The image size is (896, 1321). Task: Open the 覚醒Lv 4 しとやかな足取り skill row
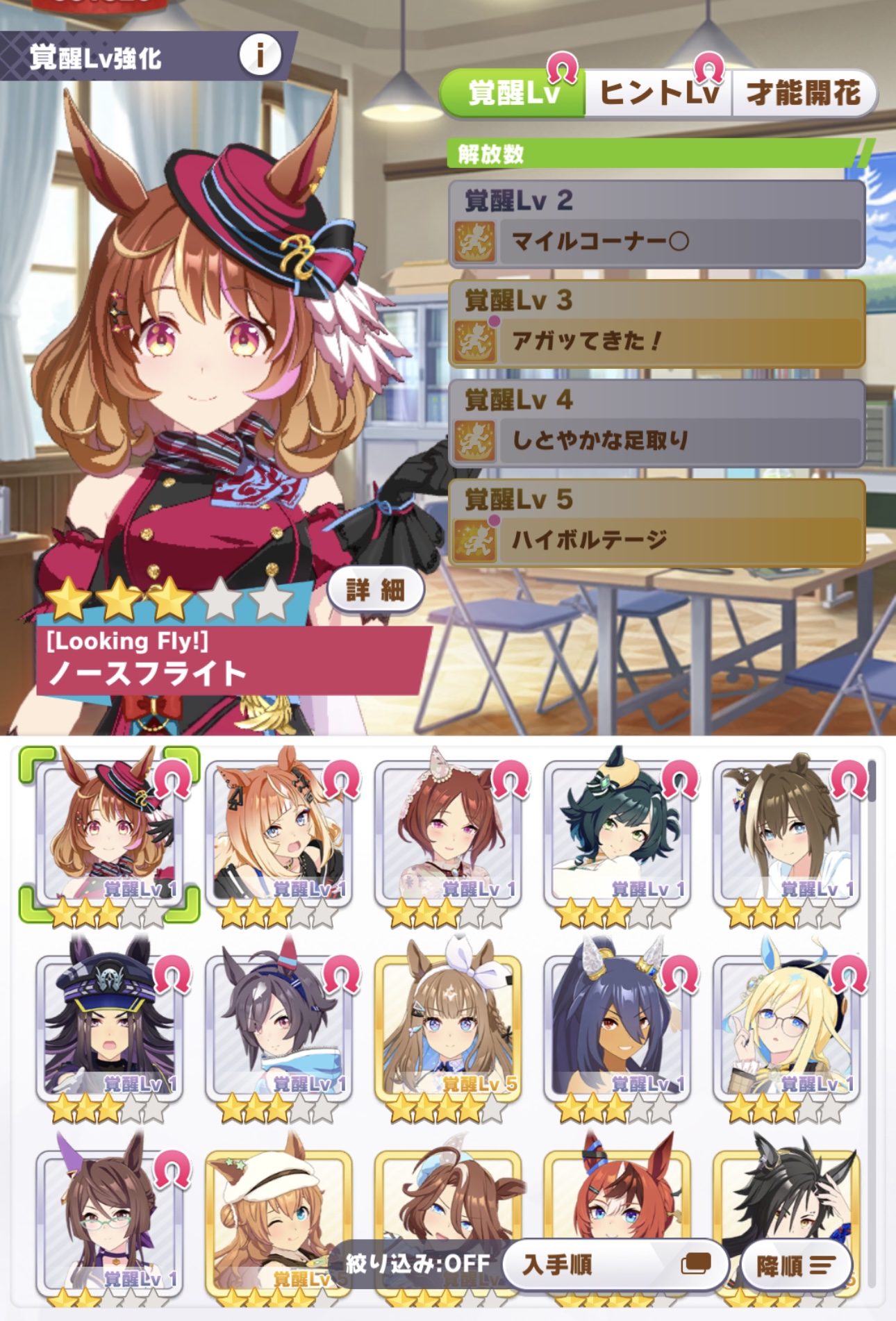coord(656,423)
